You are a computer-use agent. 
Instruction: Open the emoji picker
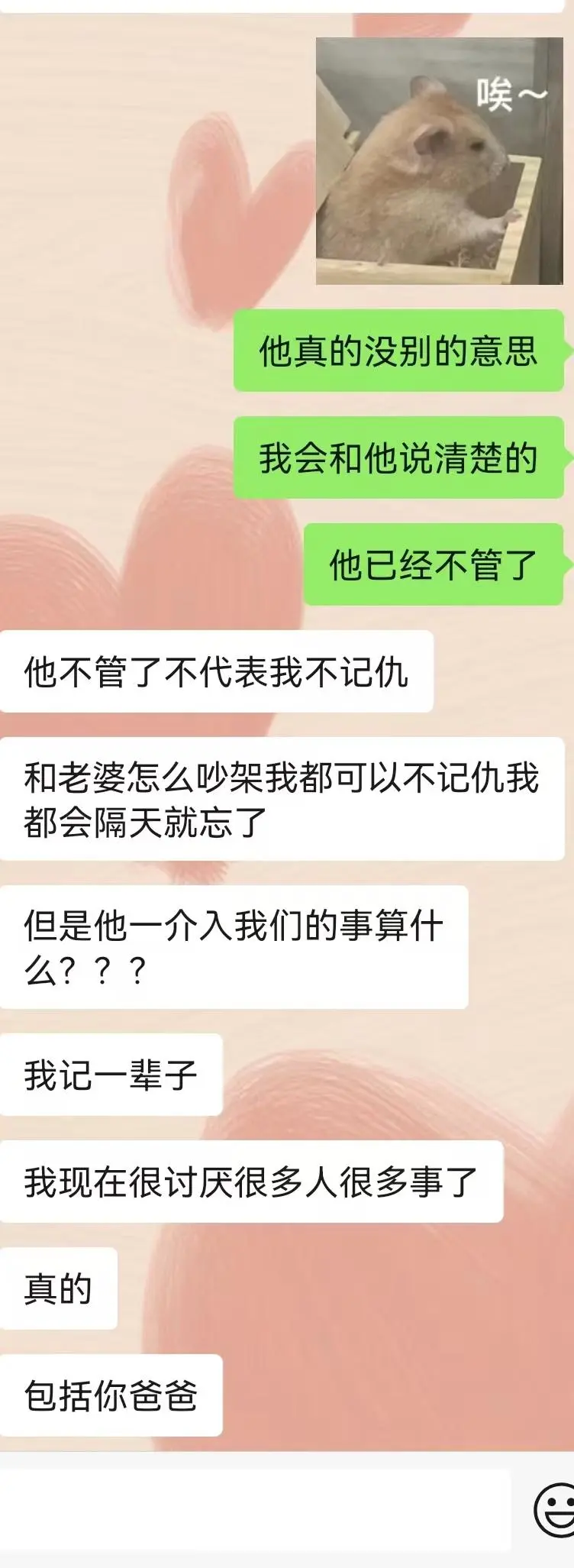tap(556, 1510)
